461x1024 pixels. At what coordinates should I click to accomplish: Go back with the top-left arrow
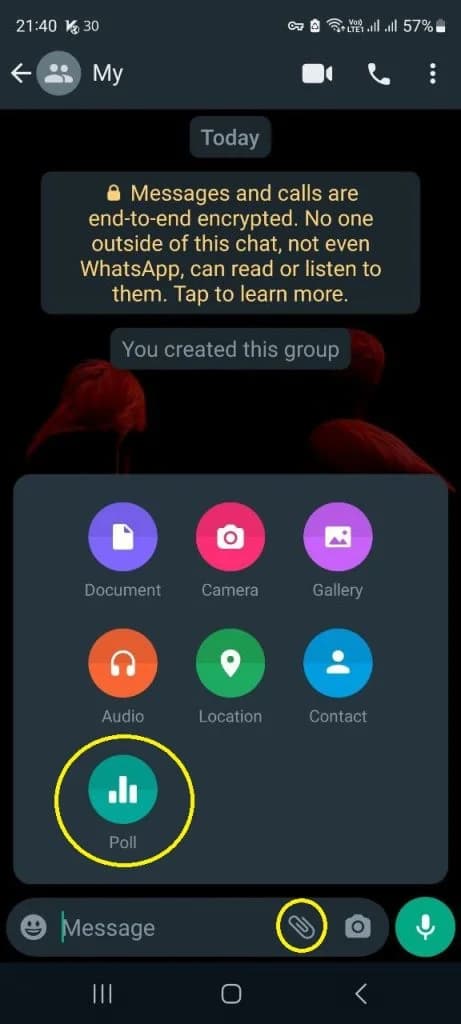click(x=21, y=74)
